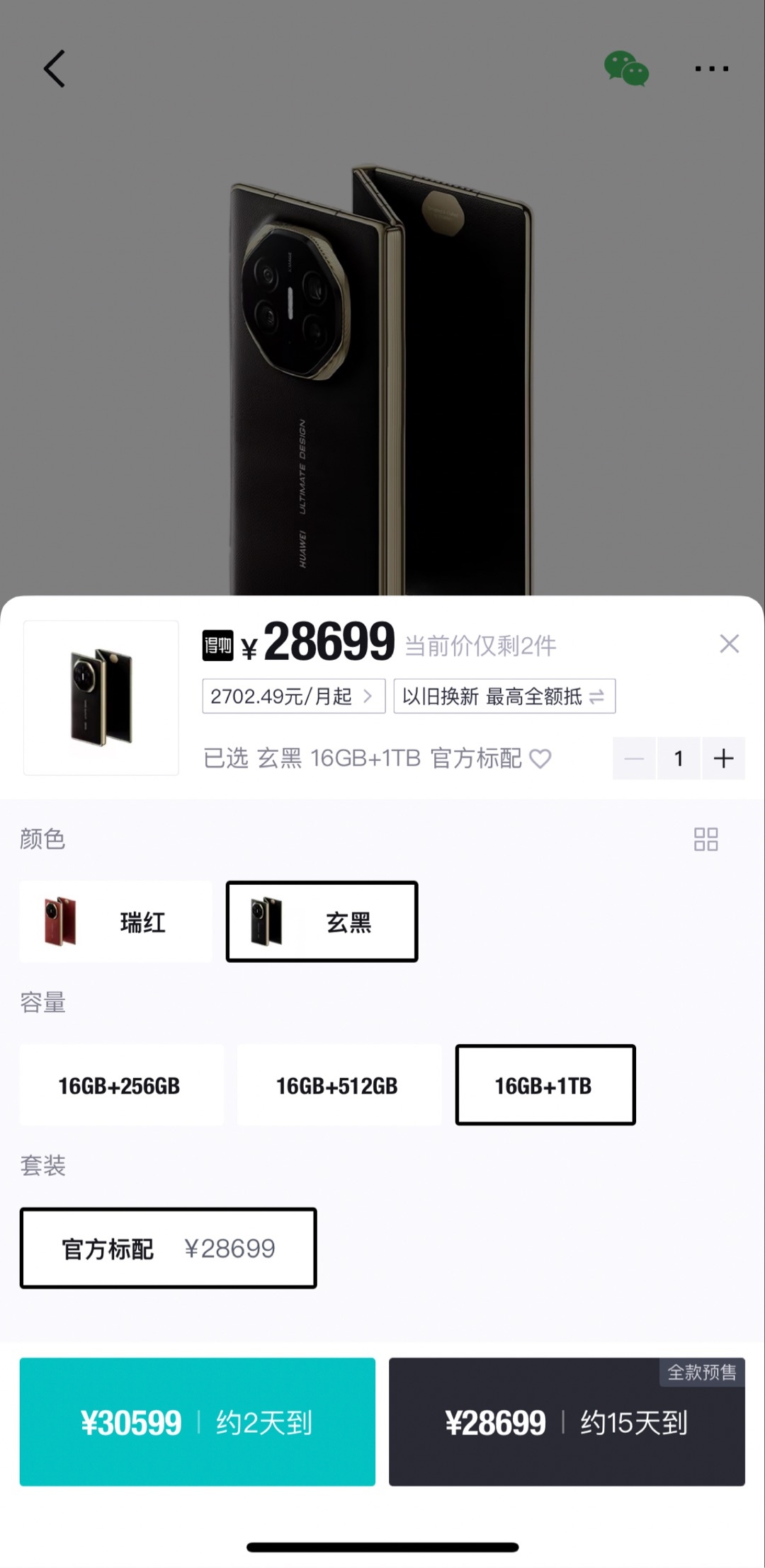
Task: Open the 2702.49元/月起 installment option
Action: [x=293, y=697]
